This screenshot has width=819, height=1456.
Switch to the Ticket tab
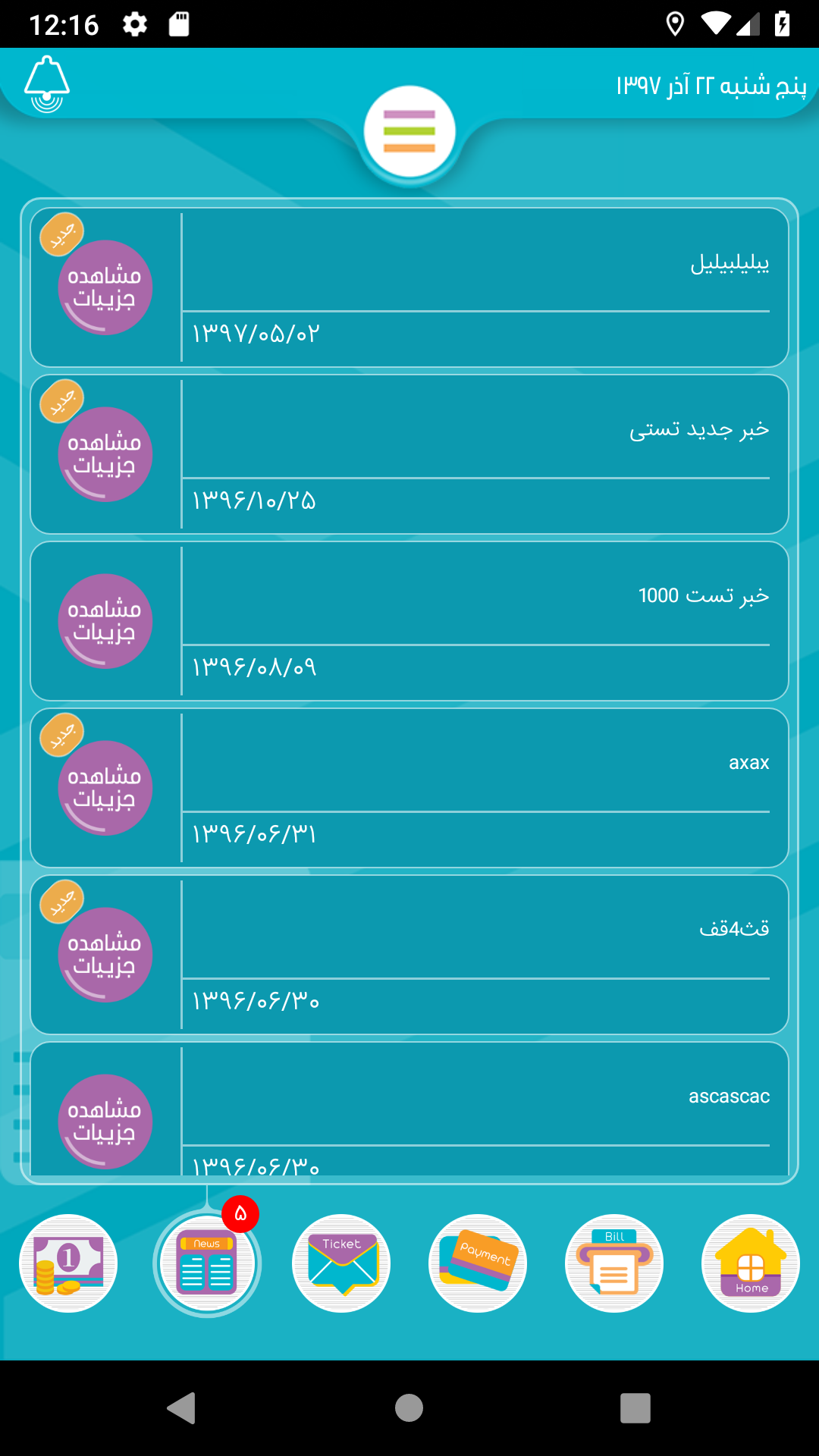(341, 1263)
